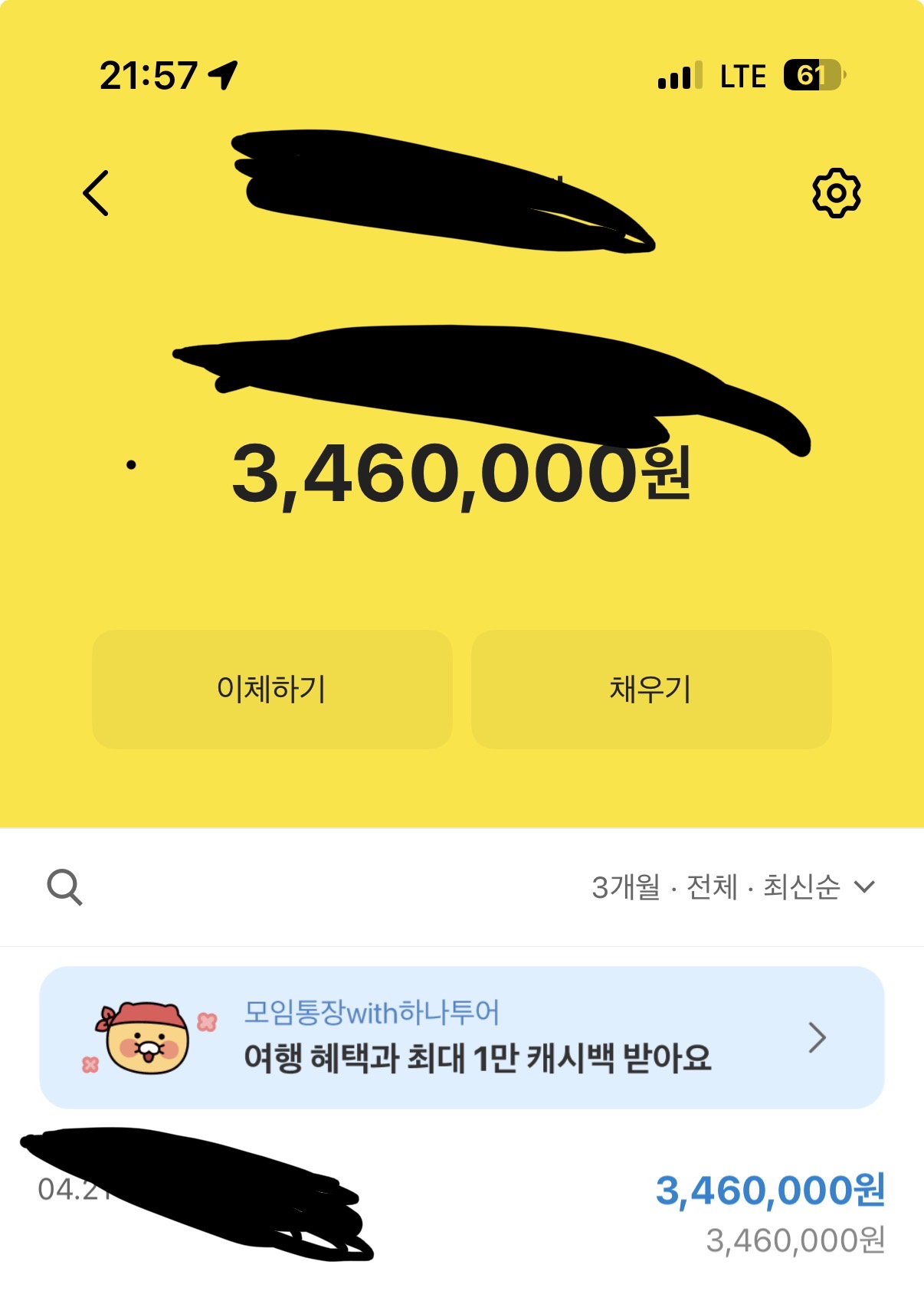The width and height of the screenshot is (924, 1294).
Task: Open the 모임통장with하나투어 cashback banner
Action: pos(461,1037)
